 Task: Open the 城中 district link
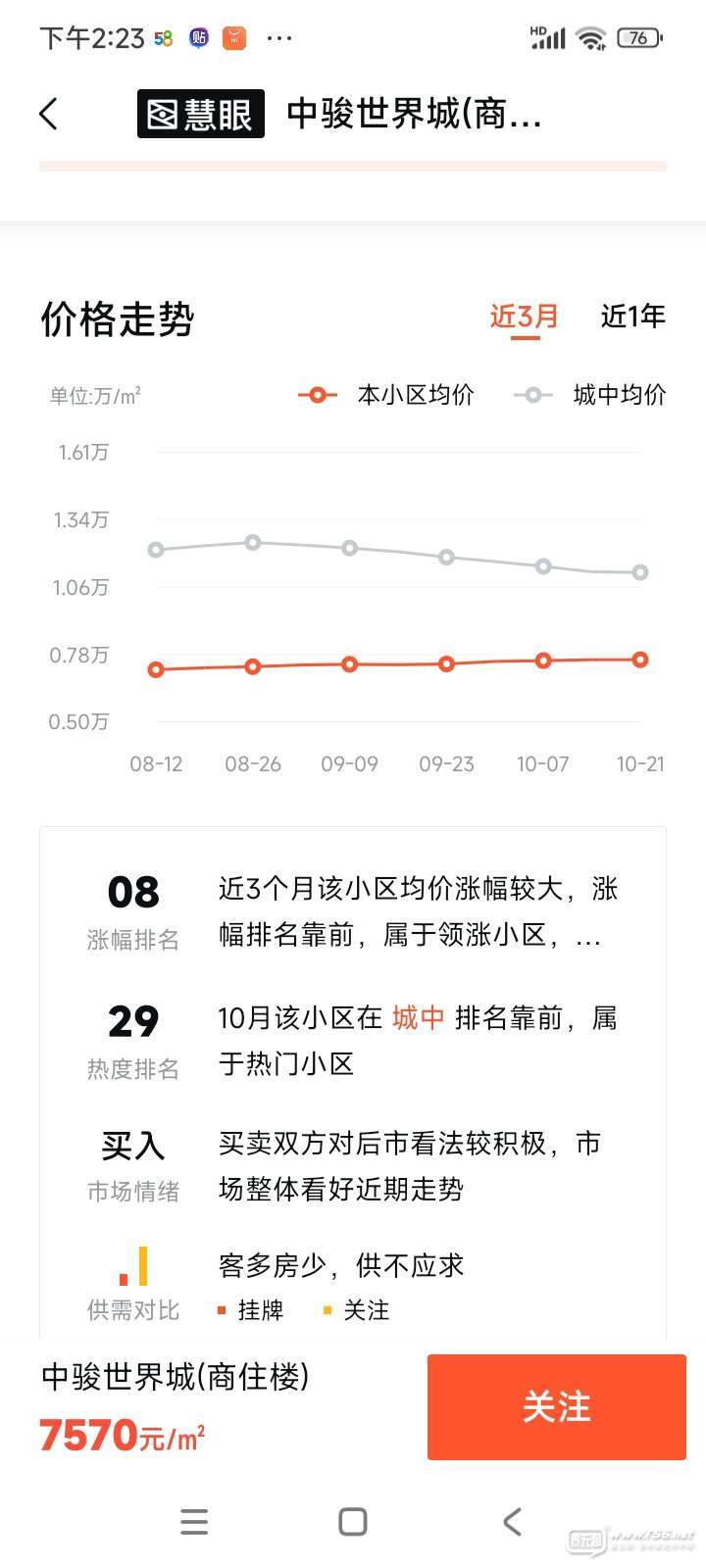419,1018
